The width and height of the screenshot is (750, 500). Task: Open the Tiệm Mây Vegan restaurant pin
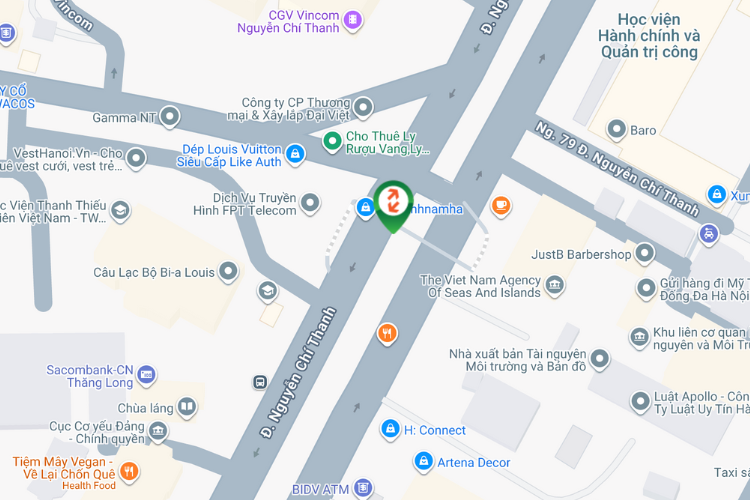click(x=128, y=471)
